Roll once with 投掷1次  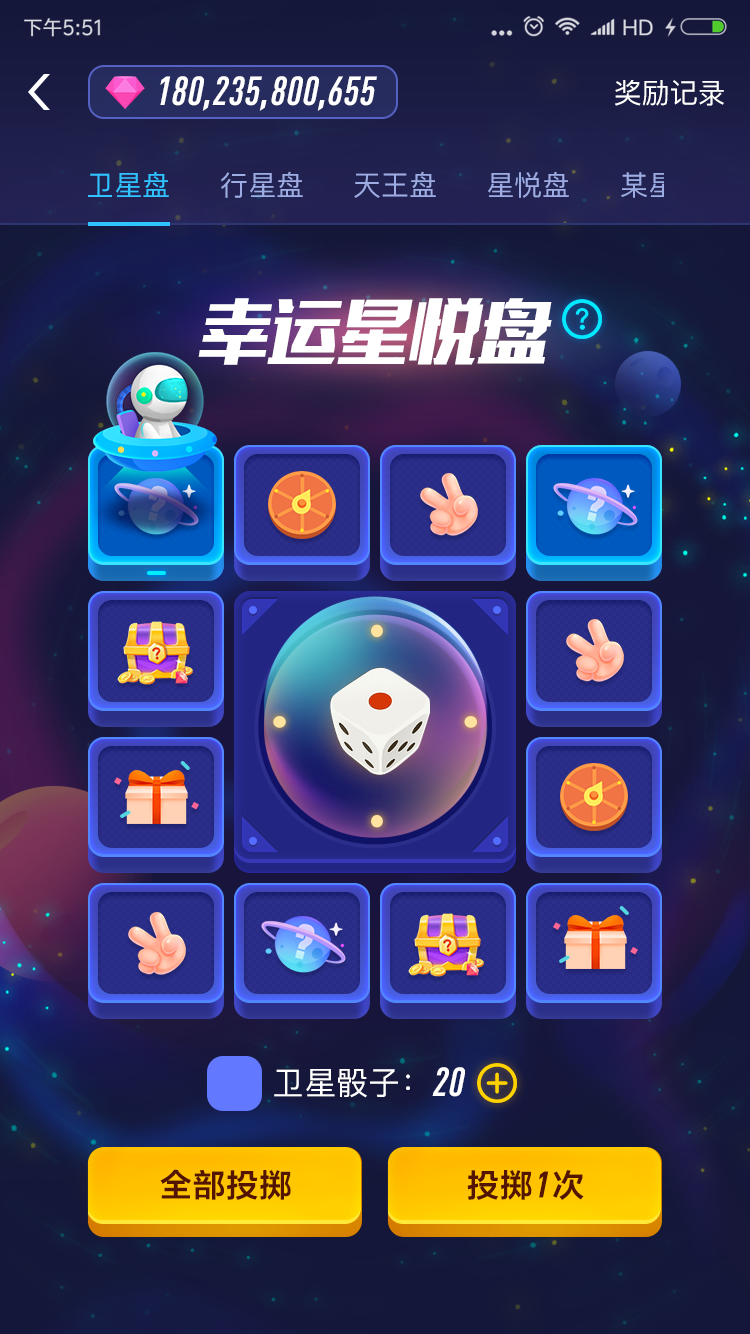(x=525, y=1186)
